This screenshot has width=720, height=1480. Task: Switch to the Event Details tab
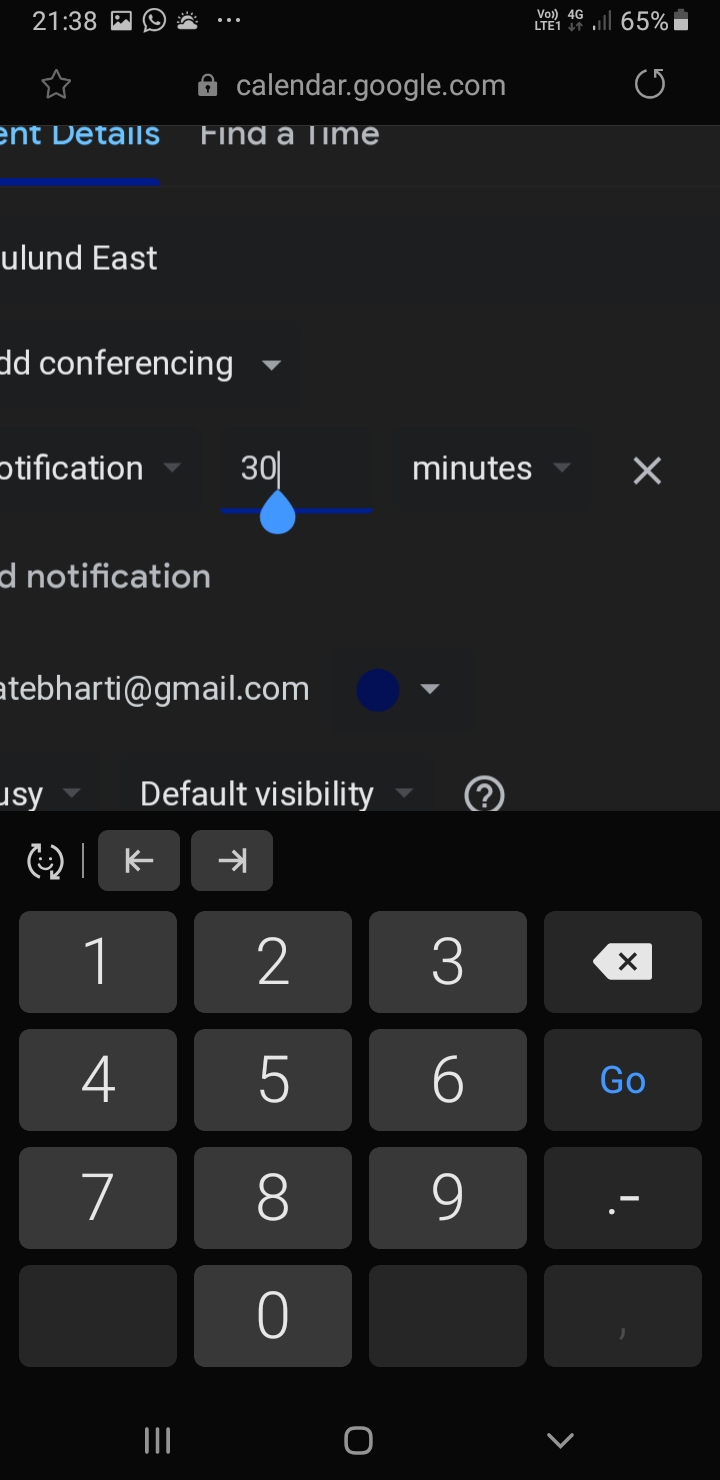(x=80, y=135)
